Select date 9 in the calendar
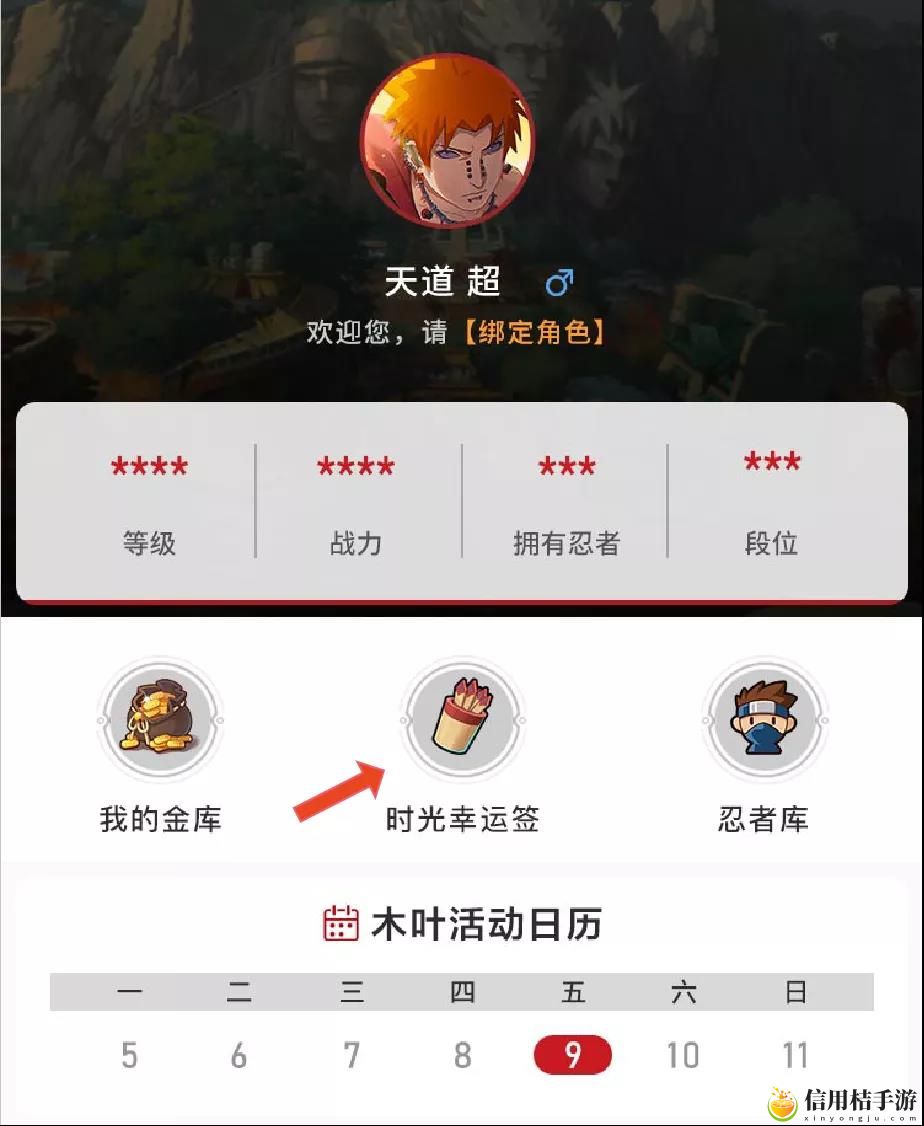 coord(572,1055)
